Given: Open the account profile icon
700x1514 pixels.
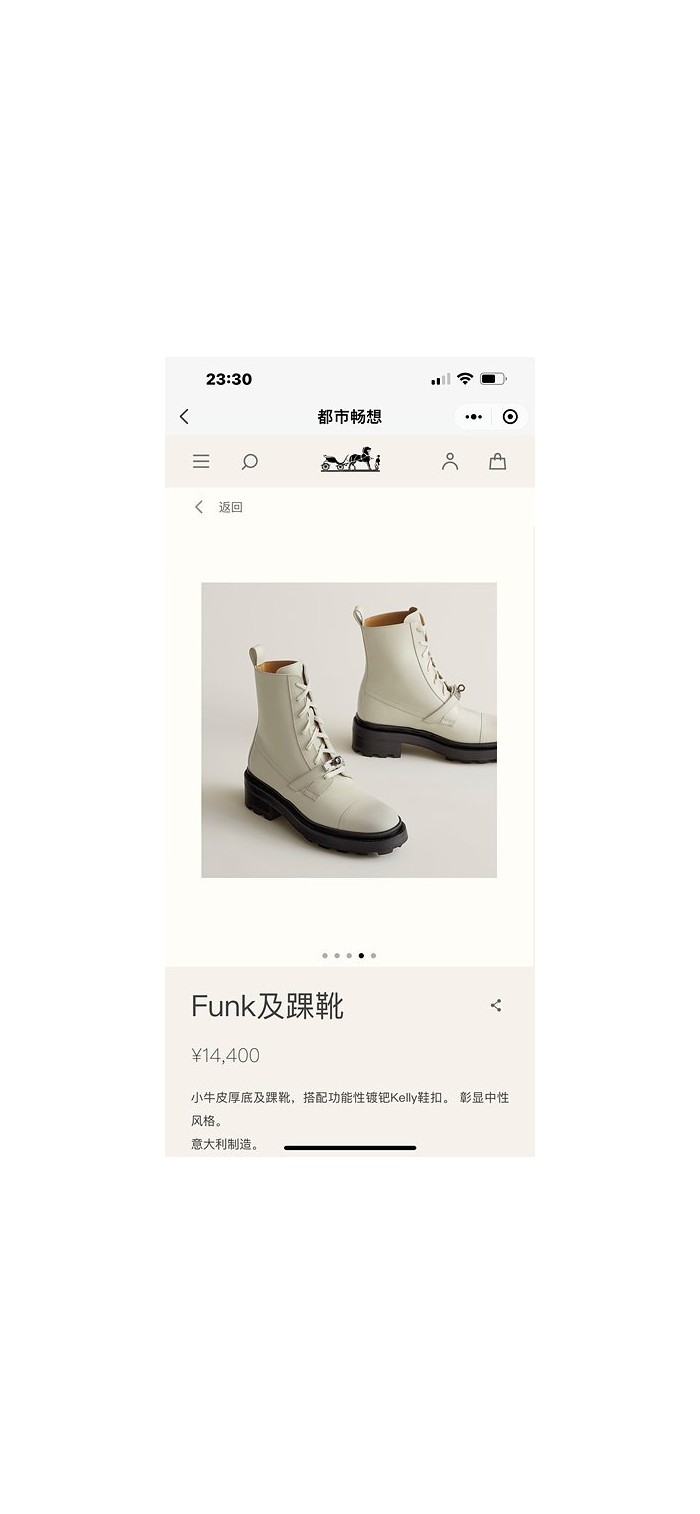Looking at the screenshot, I should [450, 461].
